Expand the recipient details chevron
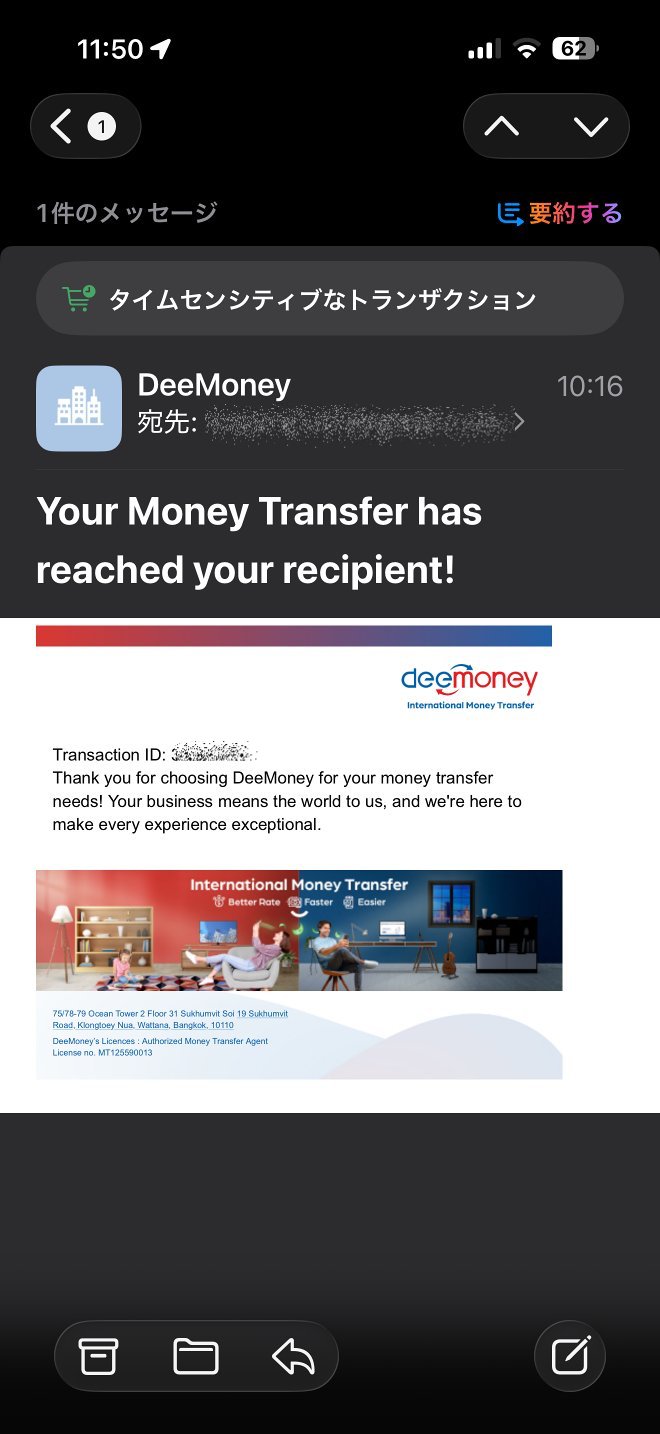The width and height of the screenshot is (660, 1434). (519, 422)
